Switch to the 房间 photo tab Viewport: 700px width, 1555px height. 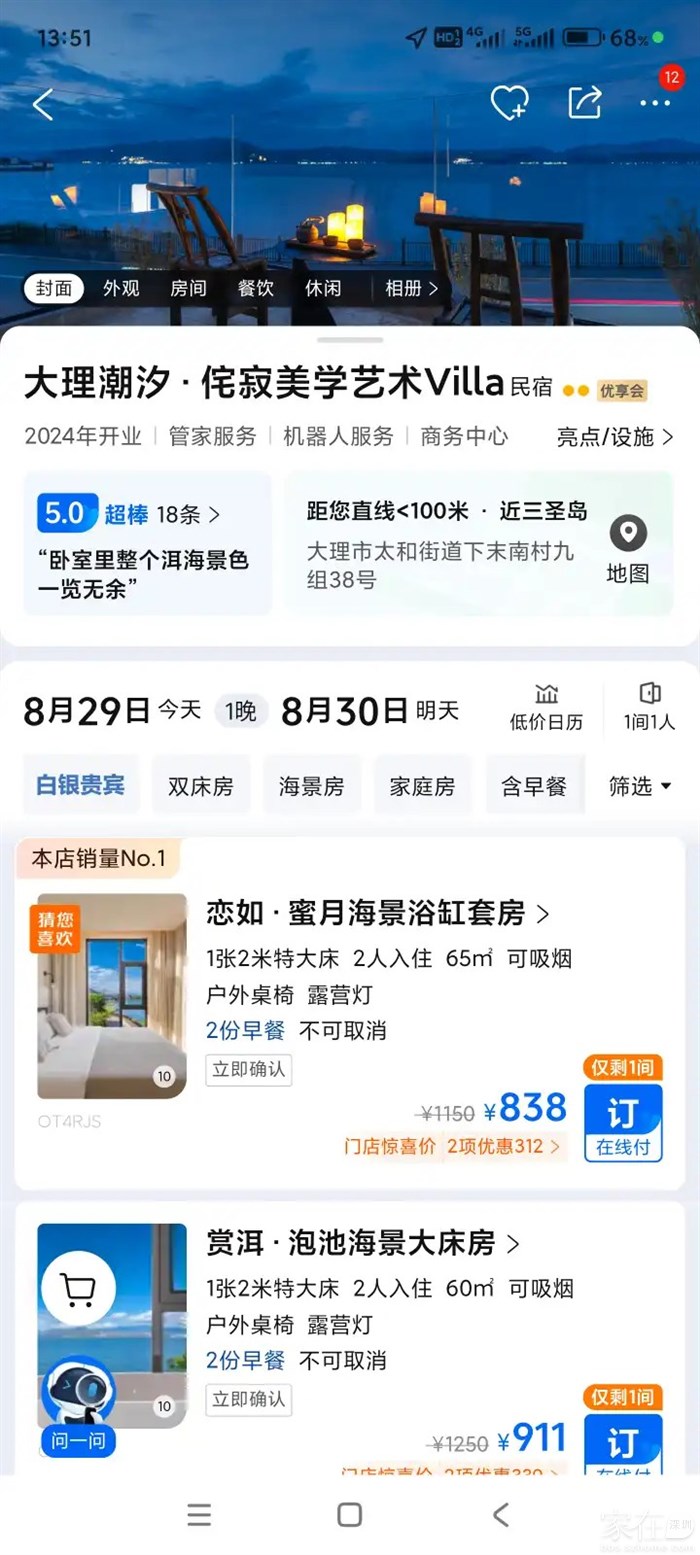(188, 288)
